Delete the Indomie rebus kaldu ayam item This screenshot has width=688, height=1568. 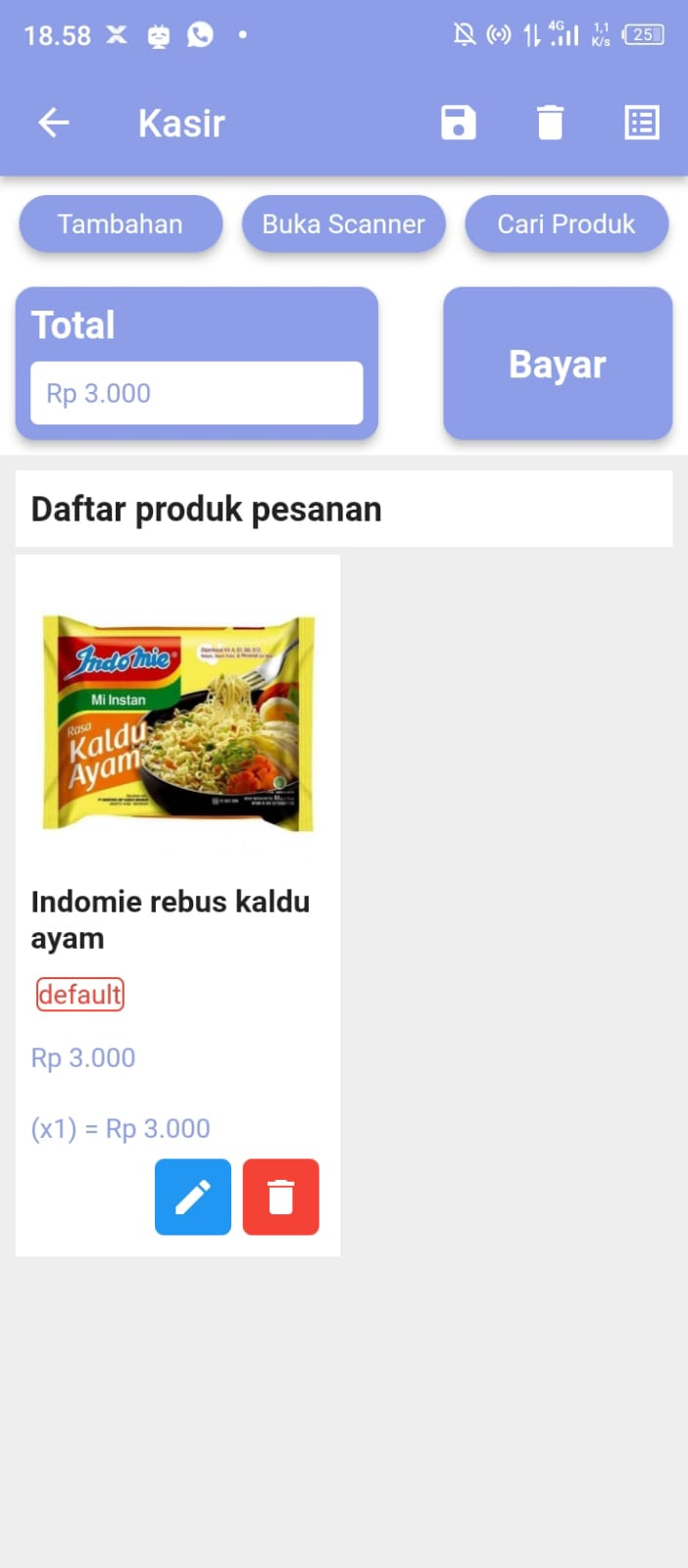[x=281, y=1197]
